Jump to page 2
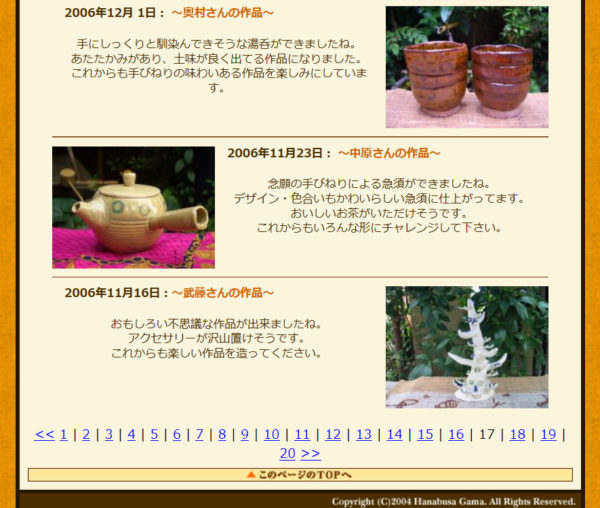600x508 pixels. [86, 435]
